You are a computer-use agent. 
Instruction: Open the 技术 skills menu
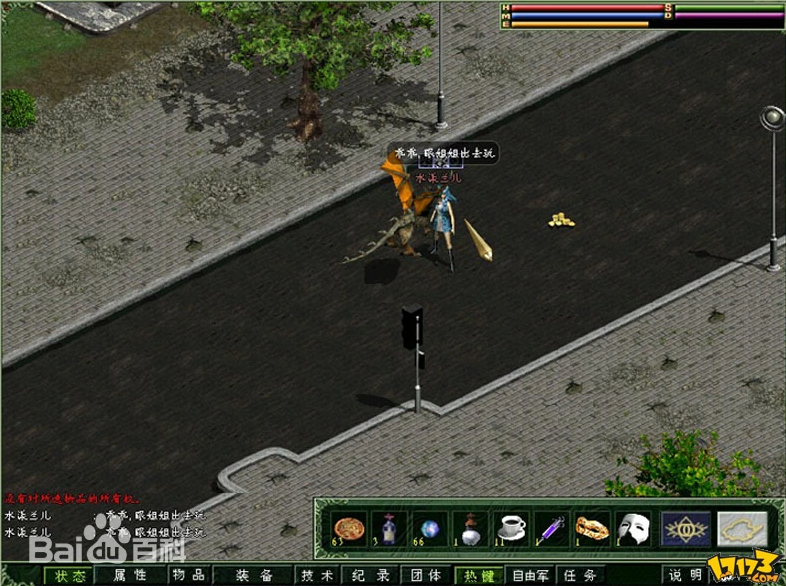pos(318,575)
